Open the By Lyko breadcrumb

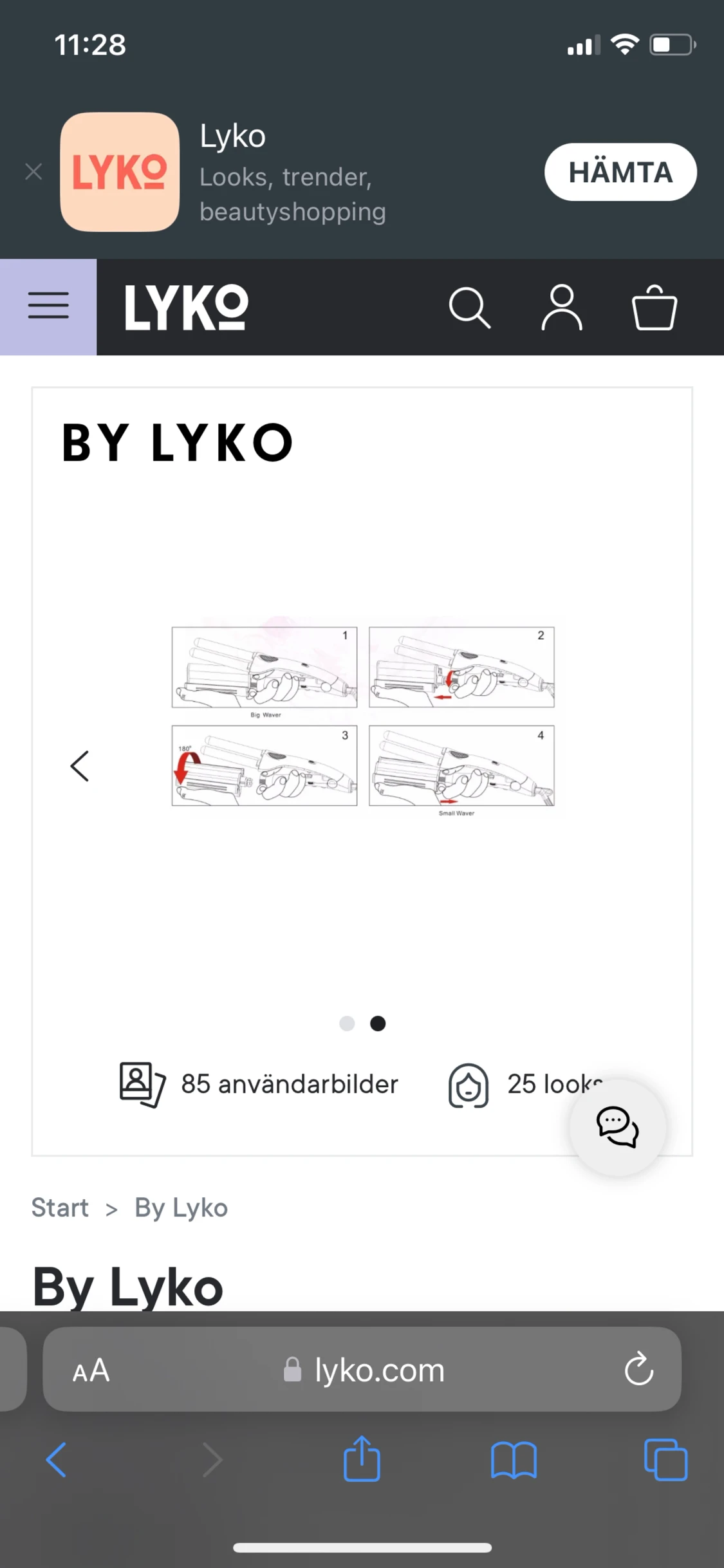pos(181,1208)
